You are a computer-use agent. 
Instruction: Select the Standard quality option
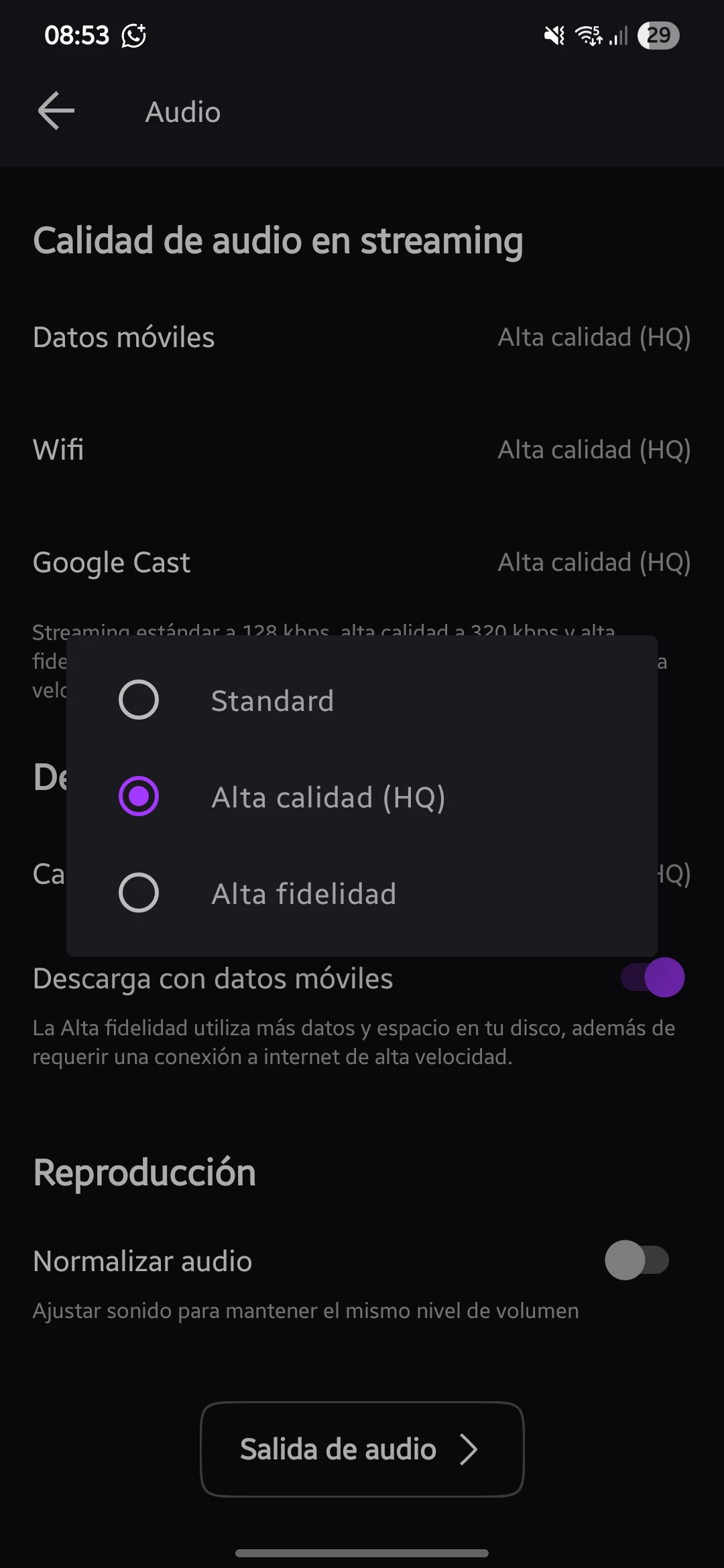click(x=139, y=700)
